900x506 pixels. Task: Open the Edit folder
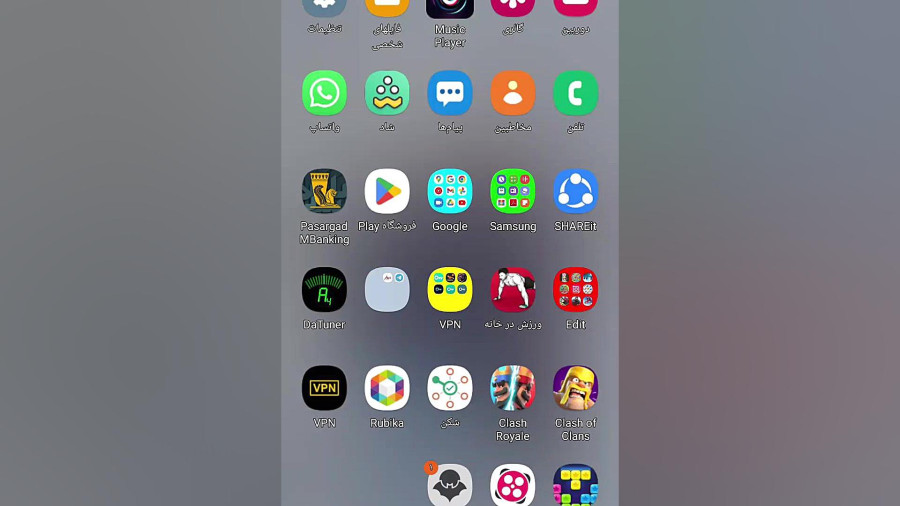point(575,290)
